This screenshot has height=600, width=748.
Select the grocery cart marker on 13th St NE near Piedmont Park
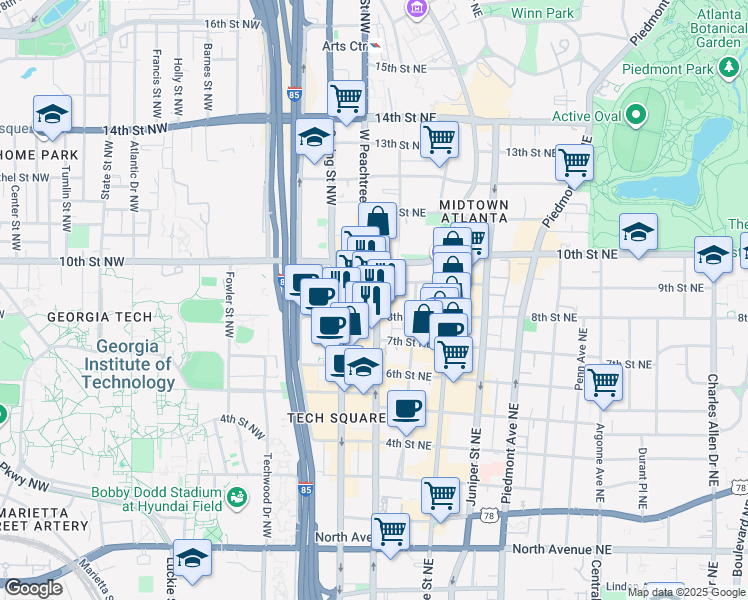[574, 161]
